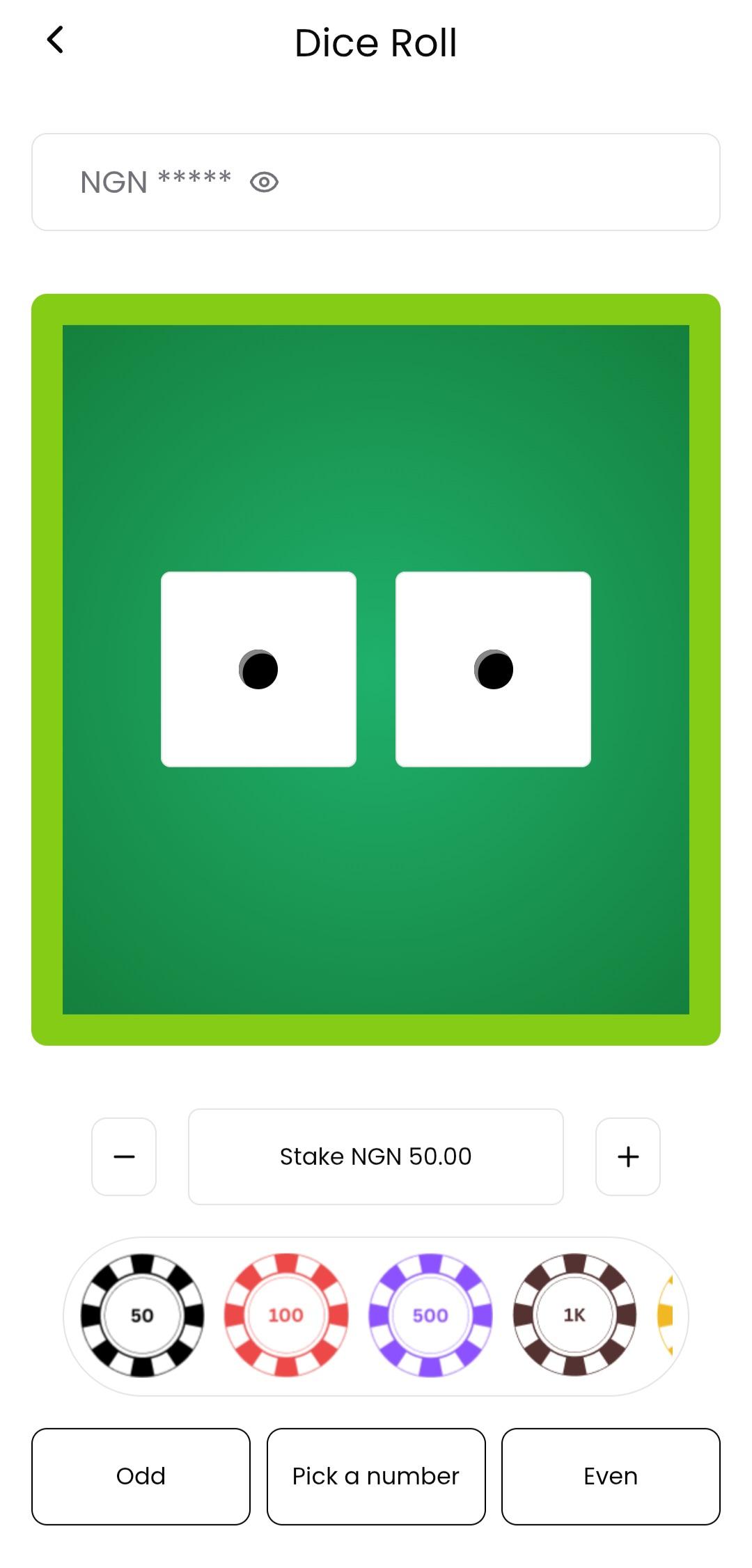
Task: Increase the stake with plus button
Action: 627,1157
